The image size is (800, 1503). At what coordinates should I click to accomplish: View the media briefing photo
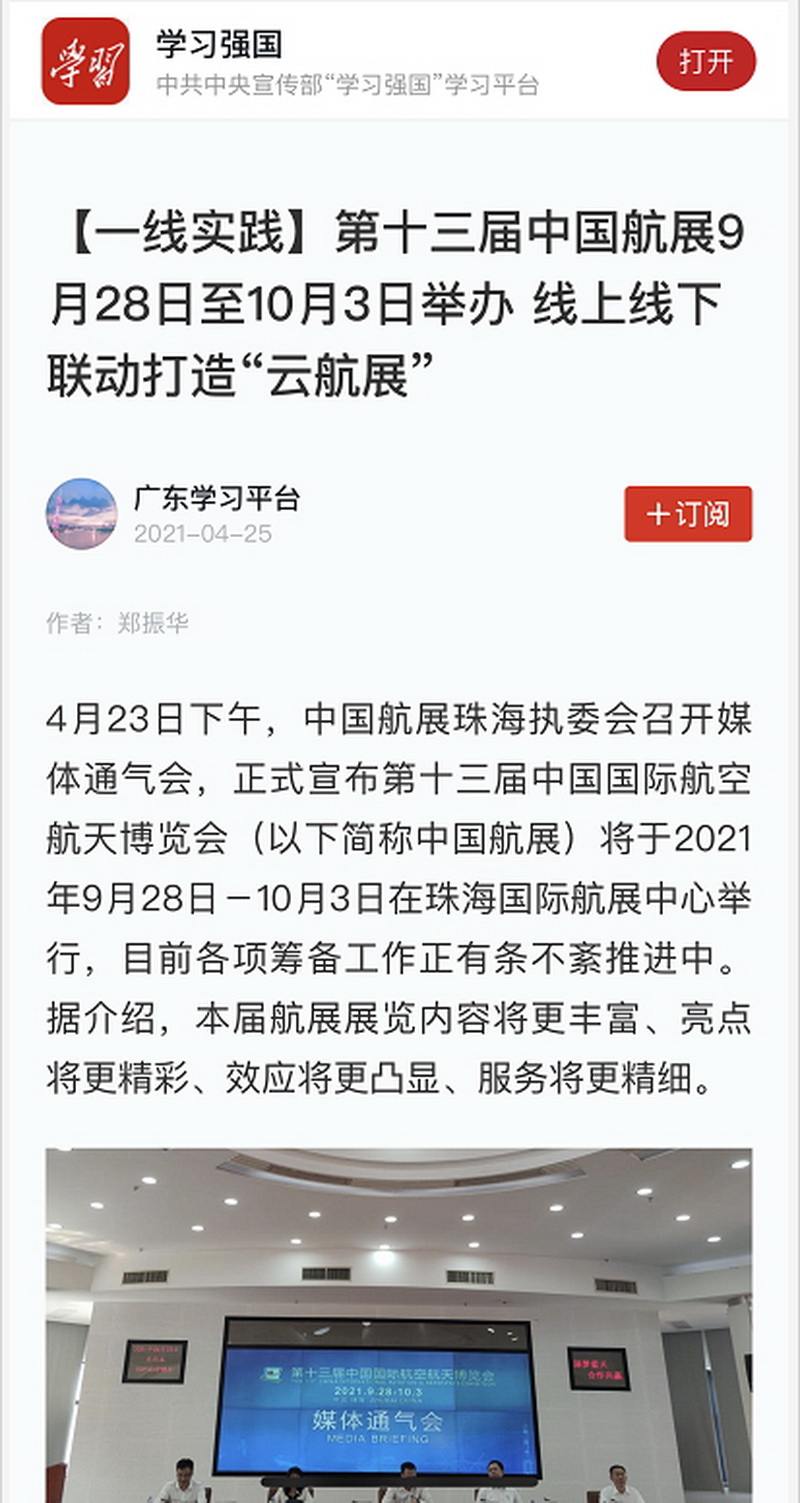[399, 1325]
